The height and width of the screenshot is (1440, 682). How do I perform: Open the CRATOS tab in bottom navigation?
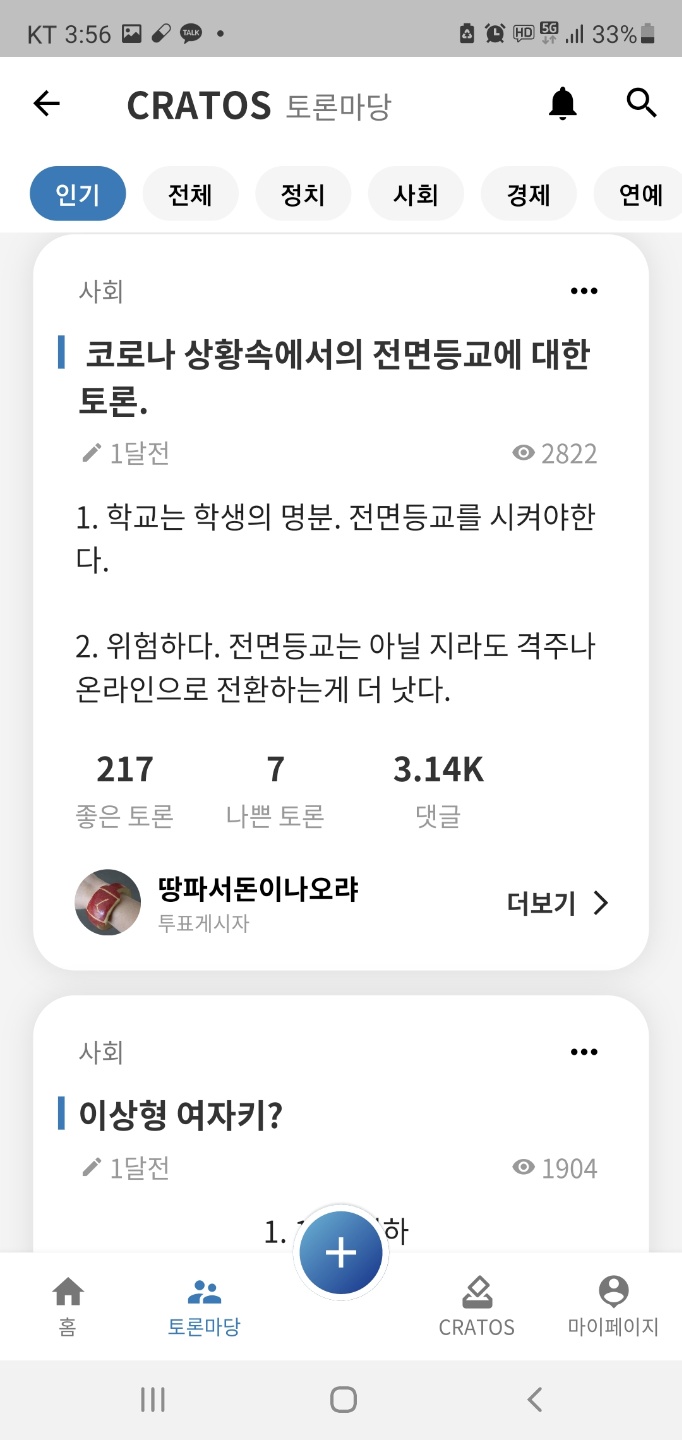pos(477,1306)
